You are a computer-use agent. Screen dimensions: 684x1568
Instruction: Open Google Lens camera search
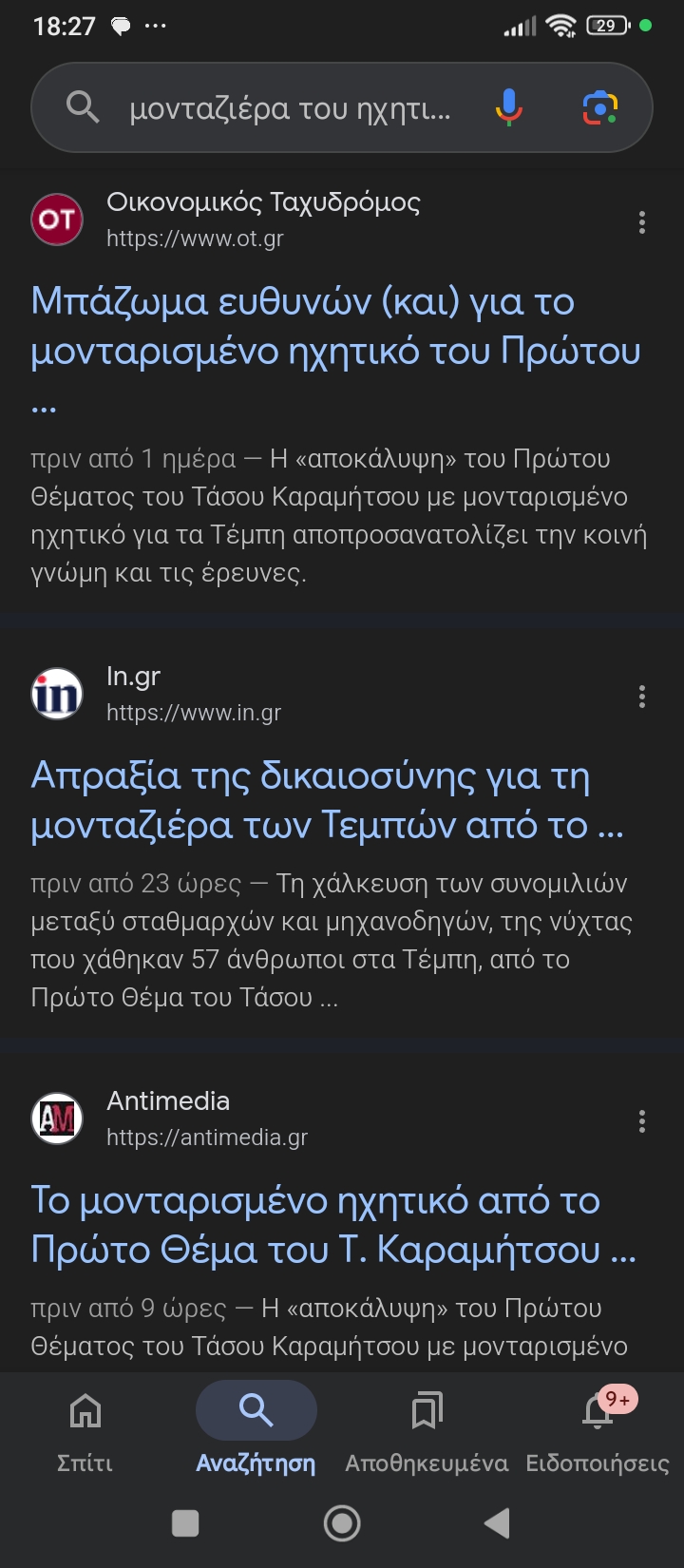(x=599, y=108)
